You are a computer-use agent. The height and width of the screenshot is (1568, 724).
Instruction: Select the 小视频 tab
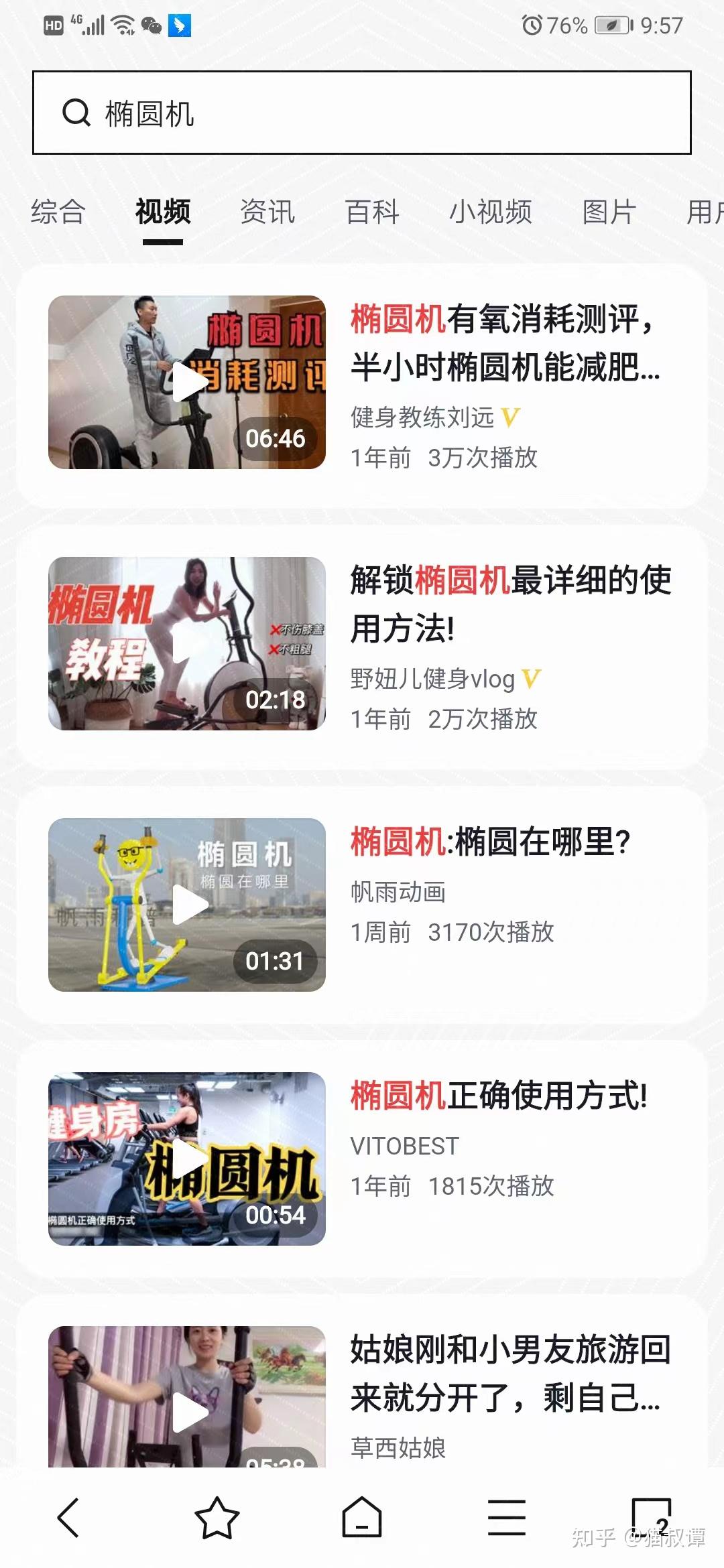490,212
